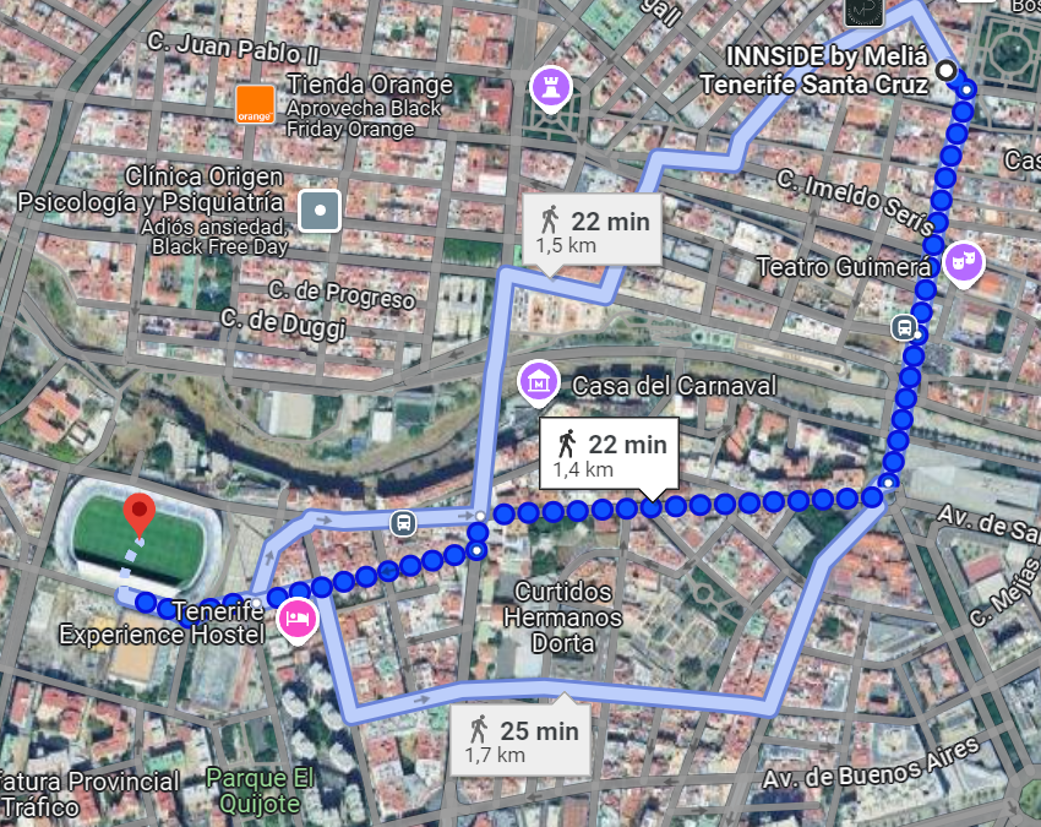Open the Casa del Carnaval museum marker

[x=538, y=382]
